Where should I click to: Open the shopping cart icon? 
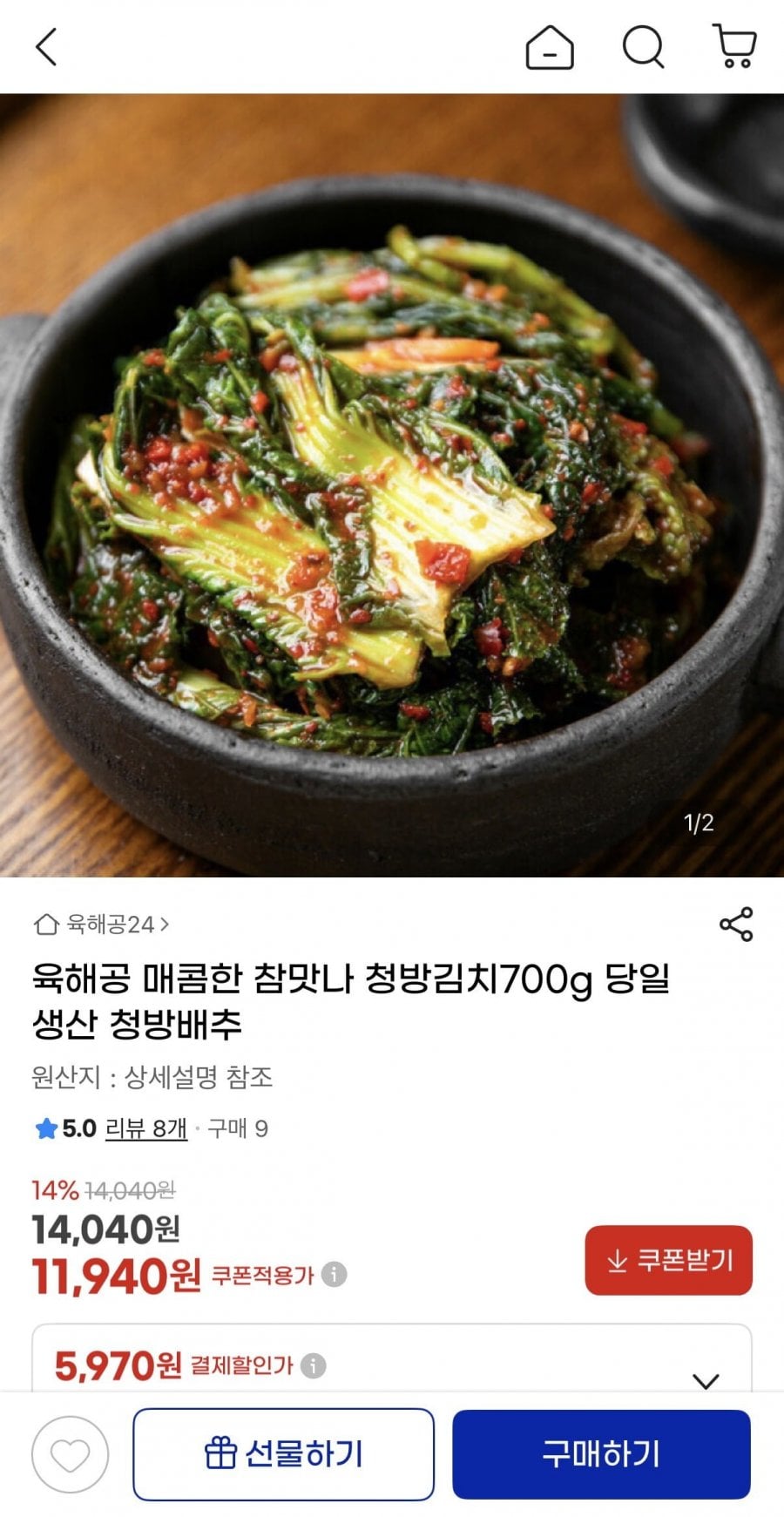tap(734, 48)
